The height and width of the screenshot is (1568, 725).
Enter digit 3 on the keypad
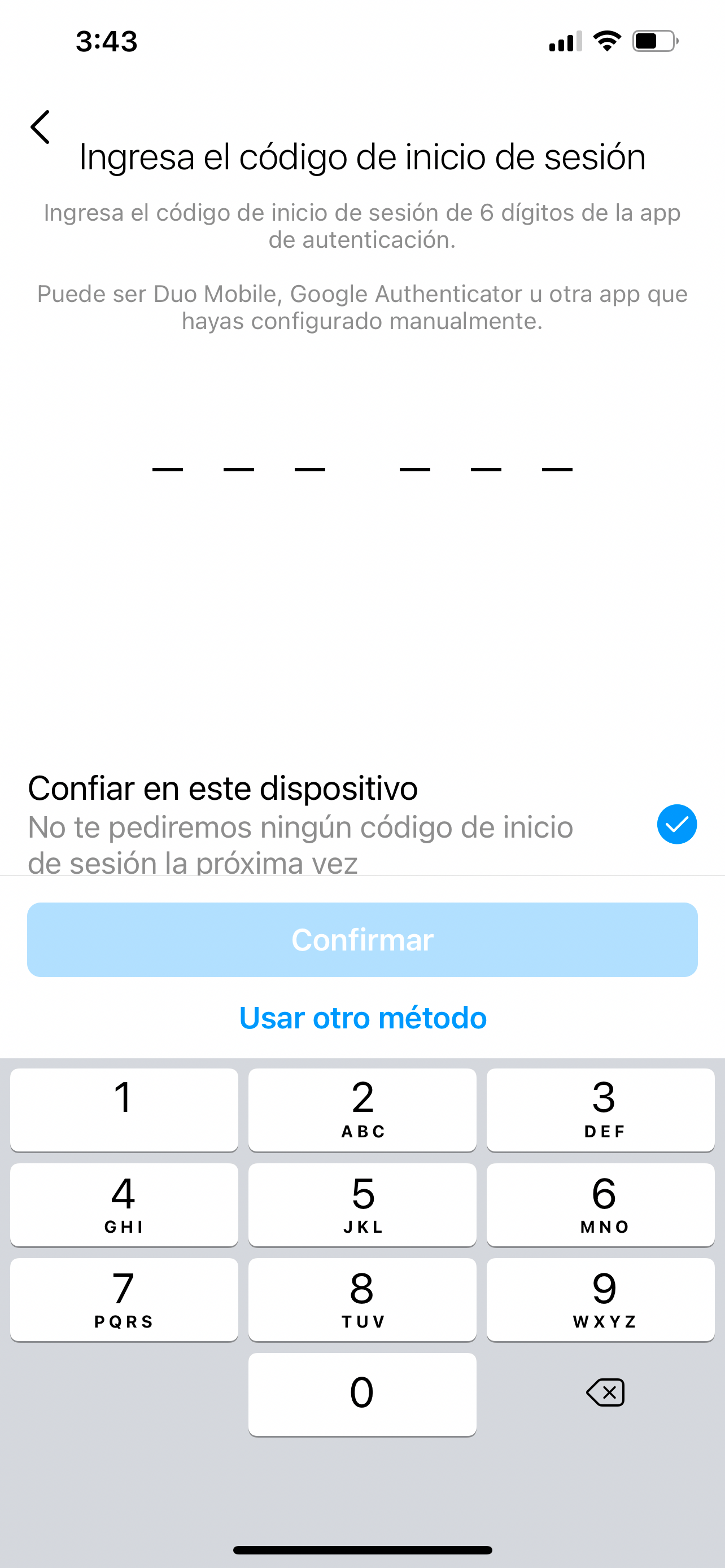coord(601,1110)
